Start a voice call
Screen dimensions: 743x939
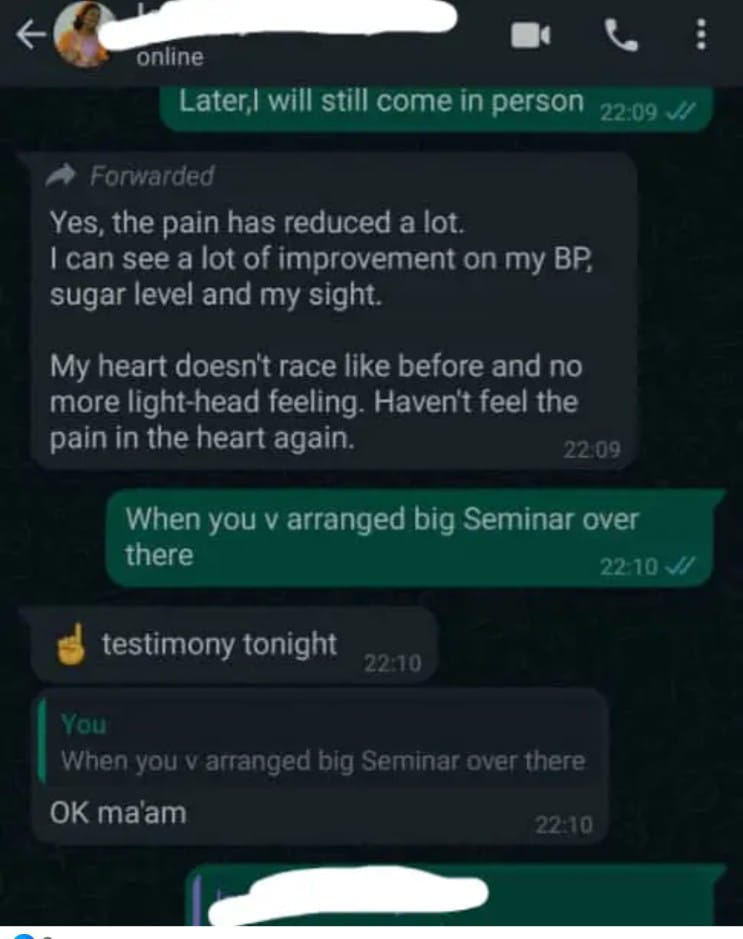pos(620,36)
